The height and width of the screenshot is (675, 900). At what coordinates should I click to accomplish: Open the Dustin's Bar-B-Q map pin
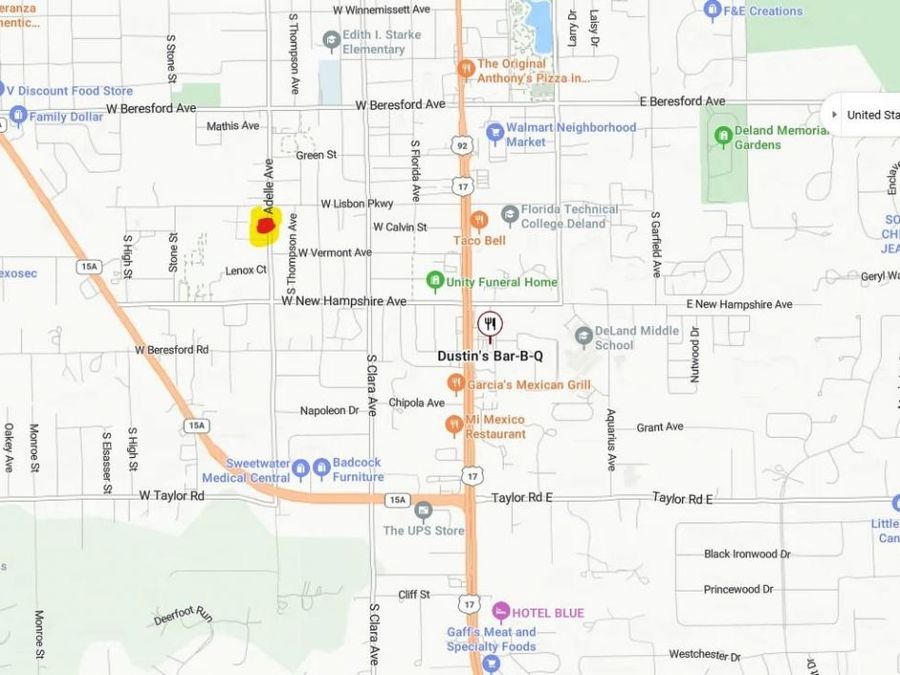489,324
